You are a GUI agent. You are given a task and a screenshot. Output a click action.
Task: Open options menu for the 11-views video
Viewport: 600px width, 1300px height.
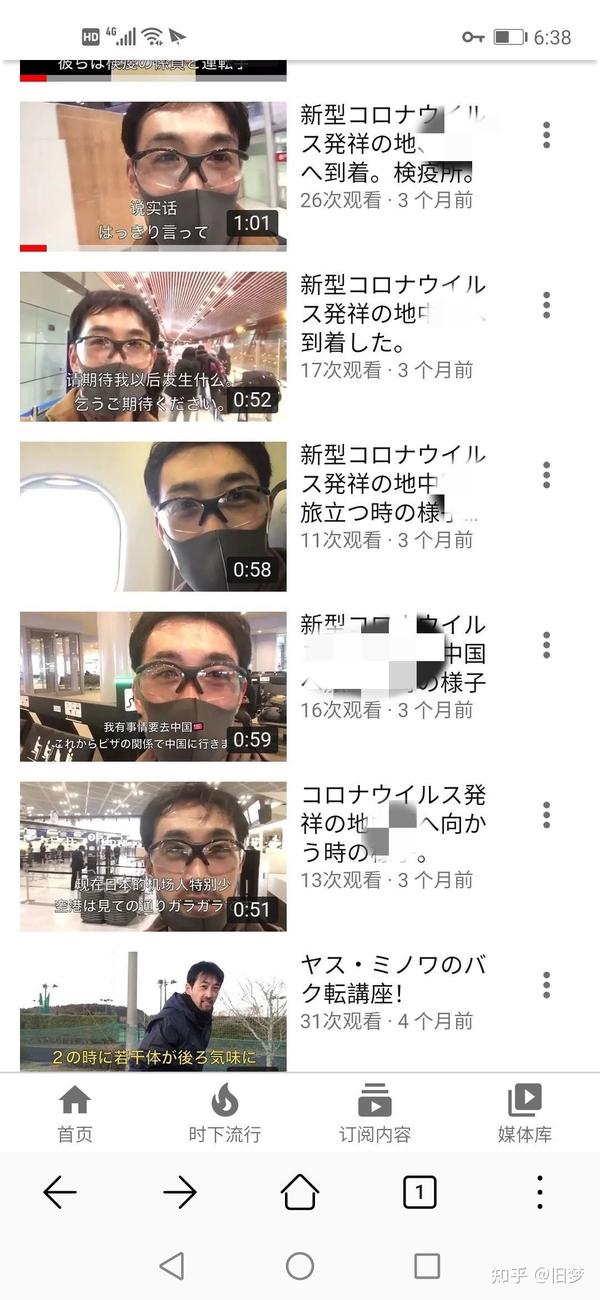pyautogui.click(x=546, y=475)
